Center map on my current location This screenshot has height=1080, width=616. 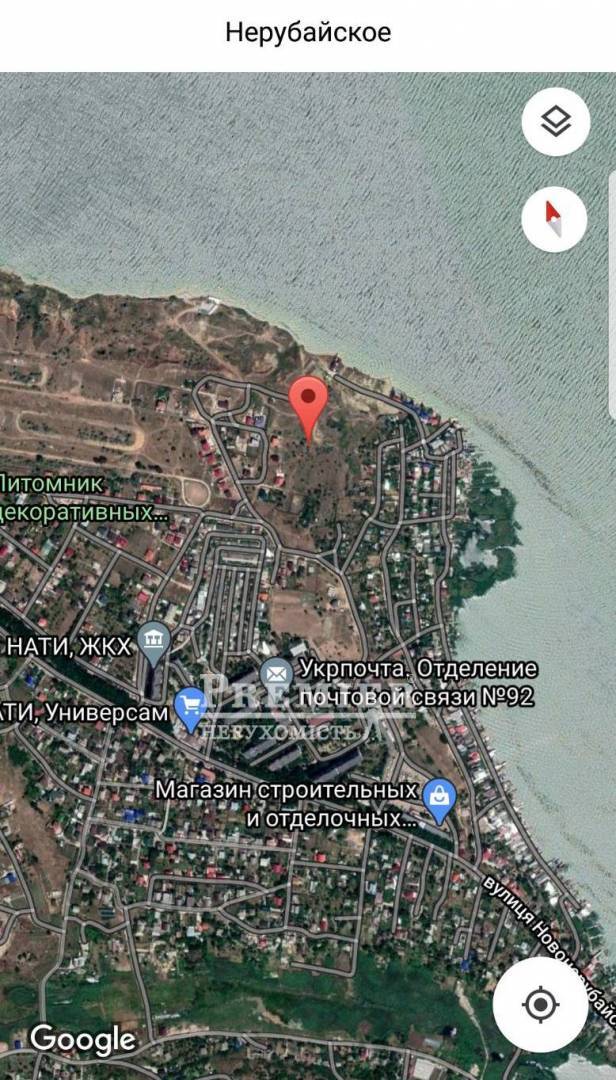541,1004
